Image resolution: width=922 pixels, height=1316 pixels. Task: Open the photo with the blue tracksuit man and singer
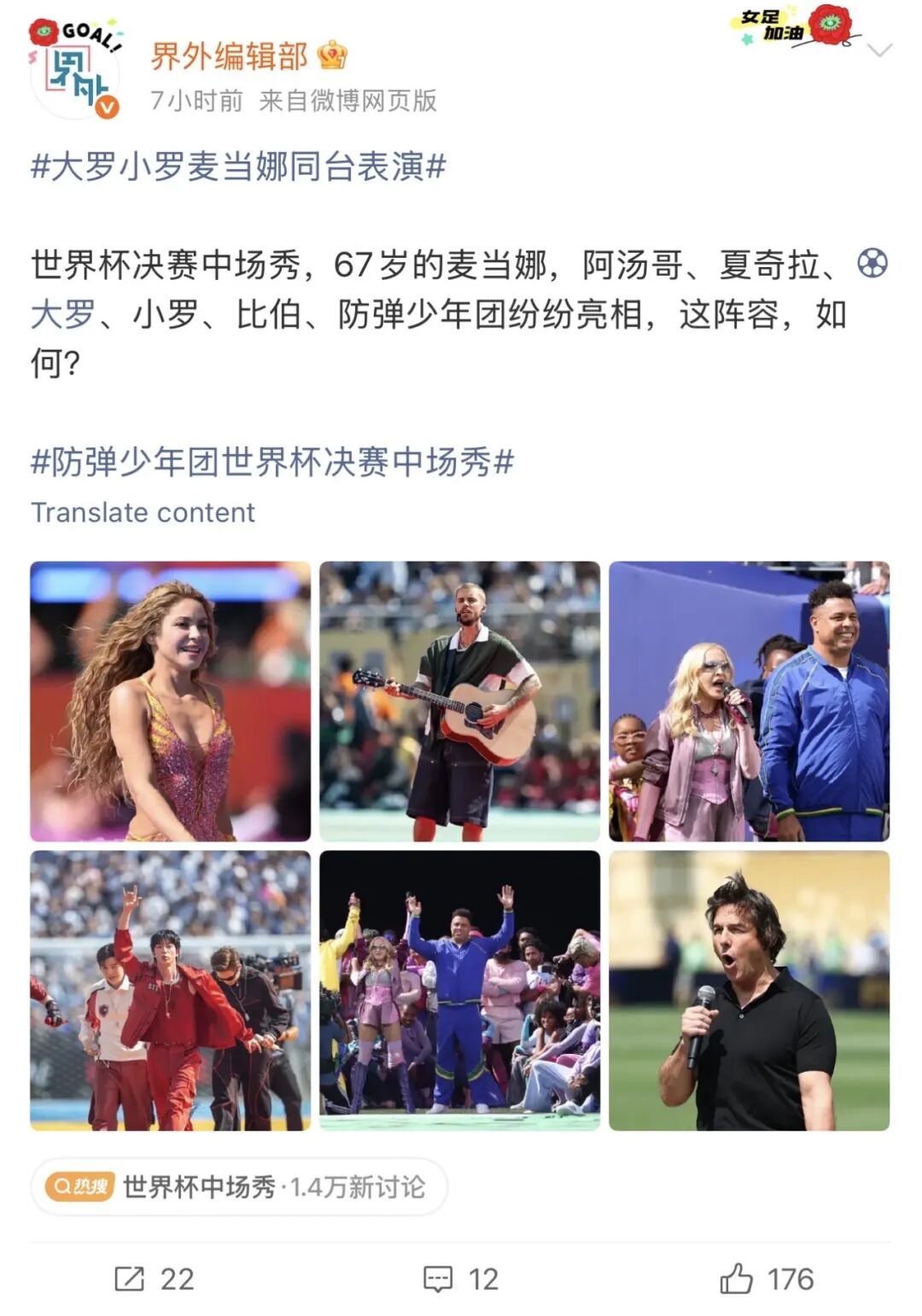click(750, 702)
